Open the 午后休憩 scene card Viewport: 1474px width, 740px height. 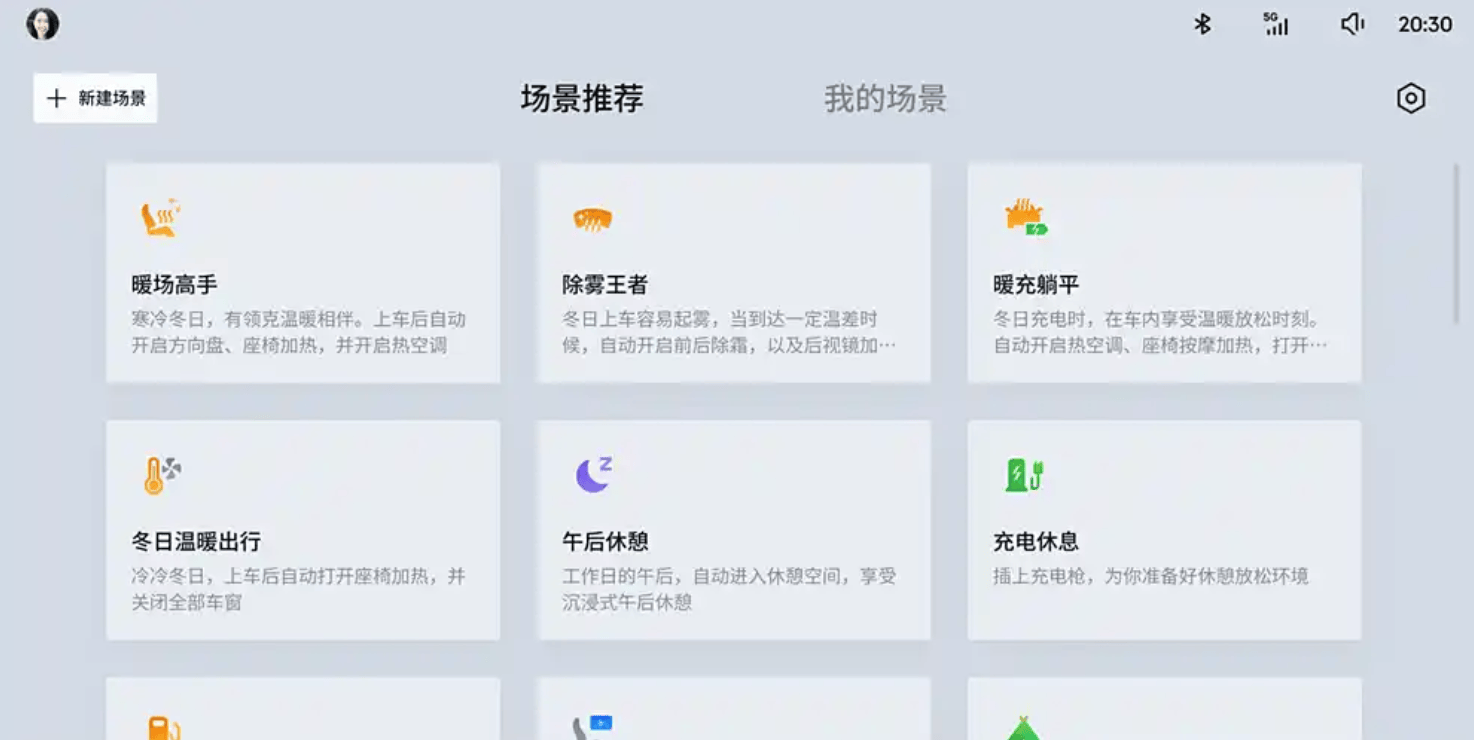(x=733, y=530)
